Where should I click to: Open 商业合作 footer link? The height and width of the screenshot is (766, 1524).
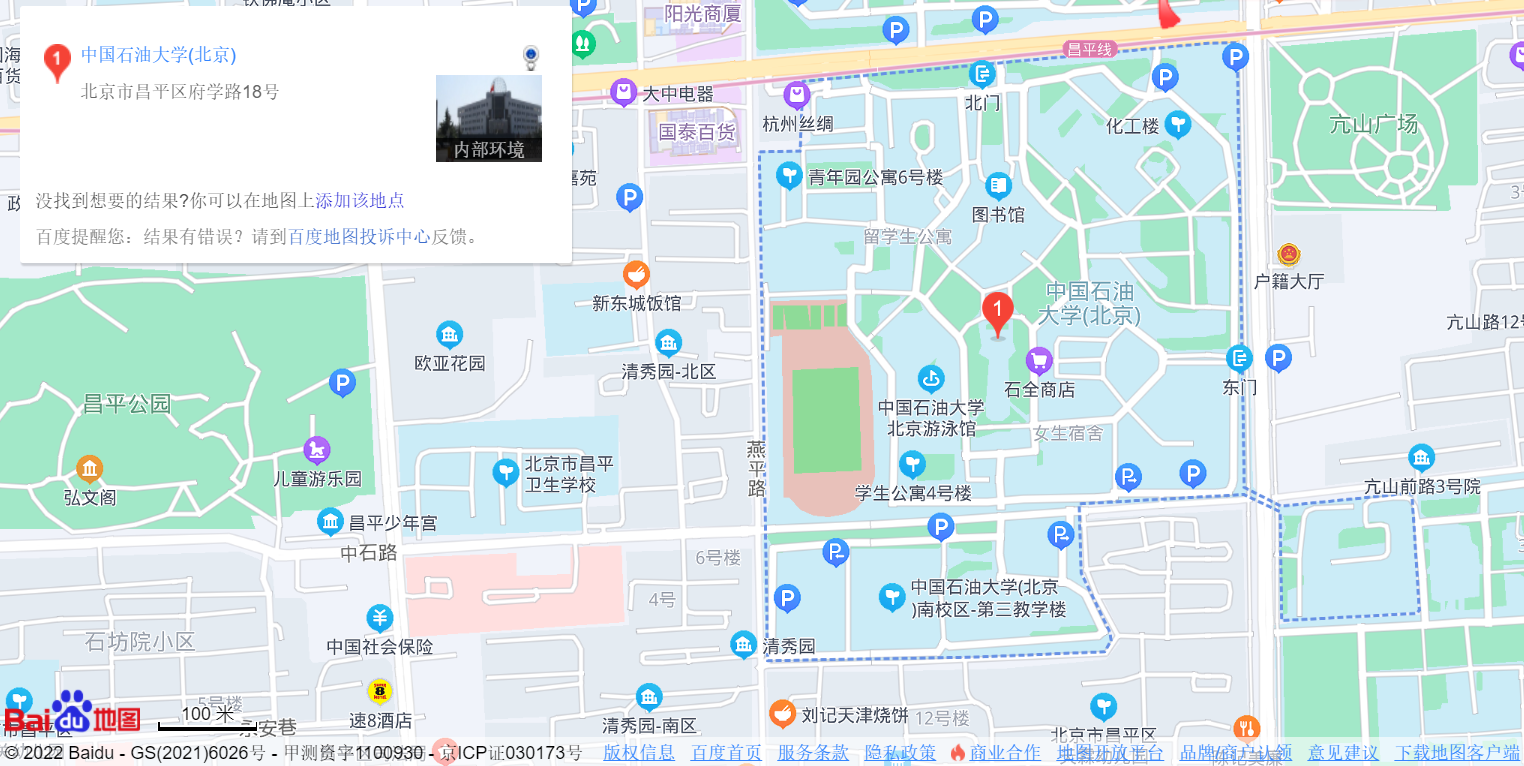(1004, 753)
